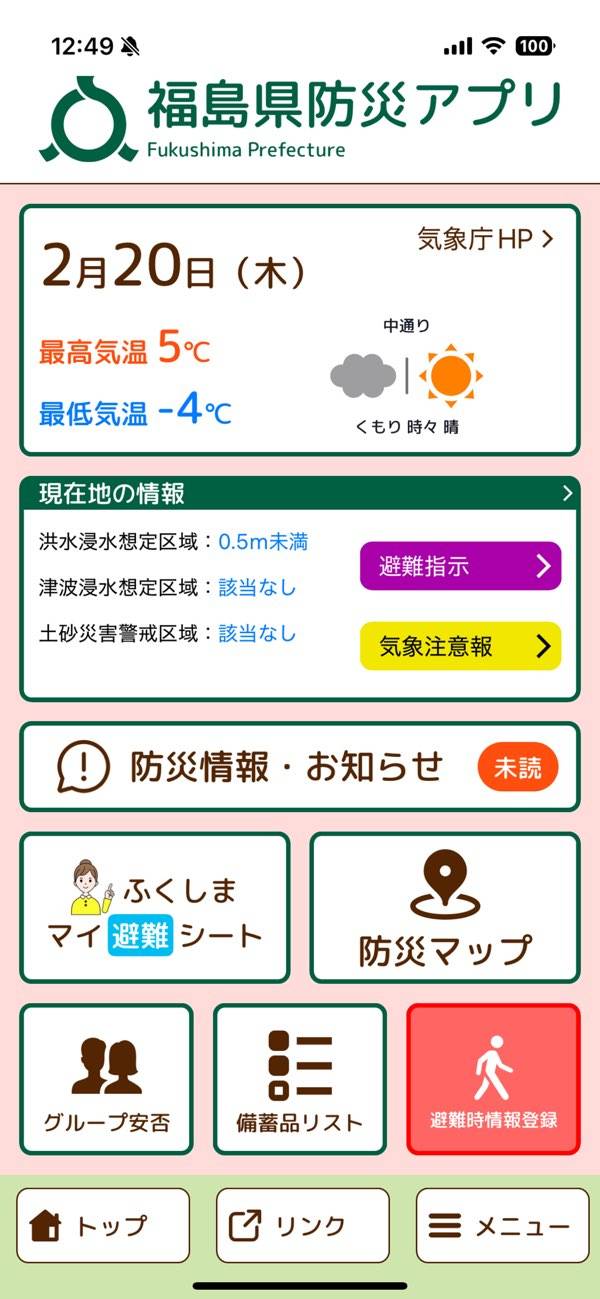This screenshot has height=1299, width=600.
Task: Open the メニュー tab
Action: 502,1226
